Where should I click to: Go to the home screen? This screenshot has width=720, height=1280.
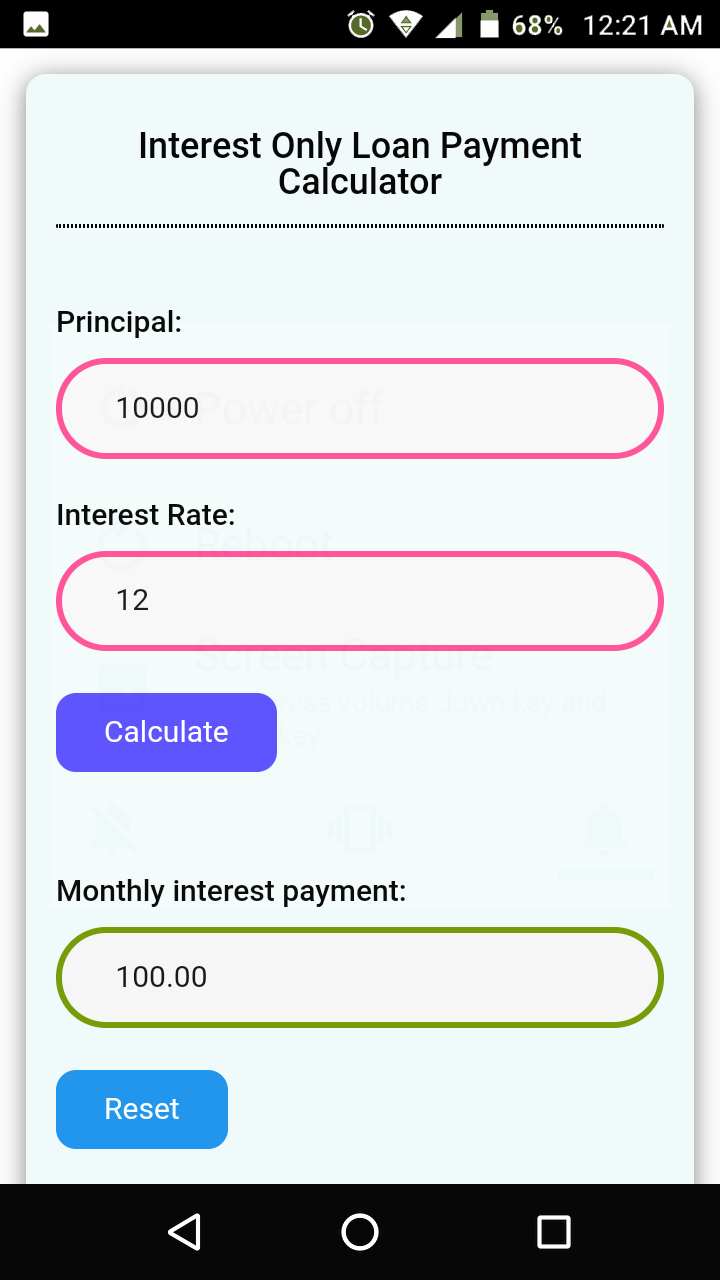pyautogui.click(x=360, y=1232)
